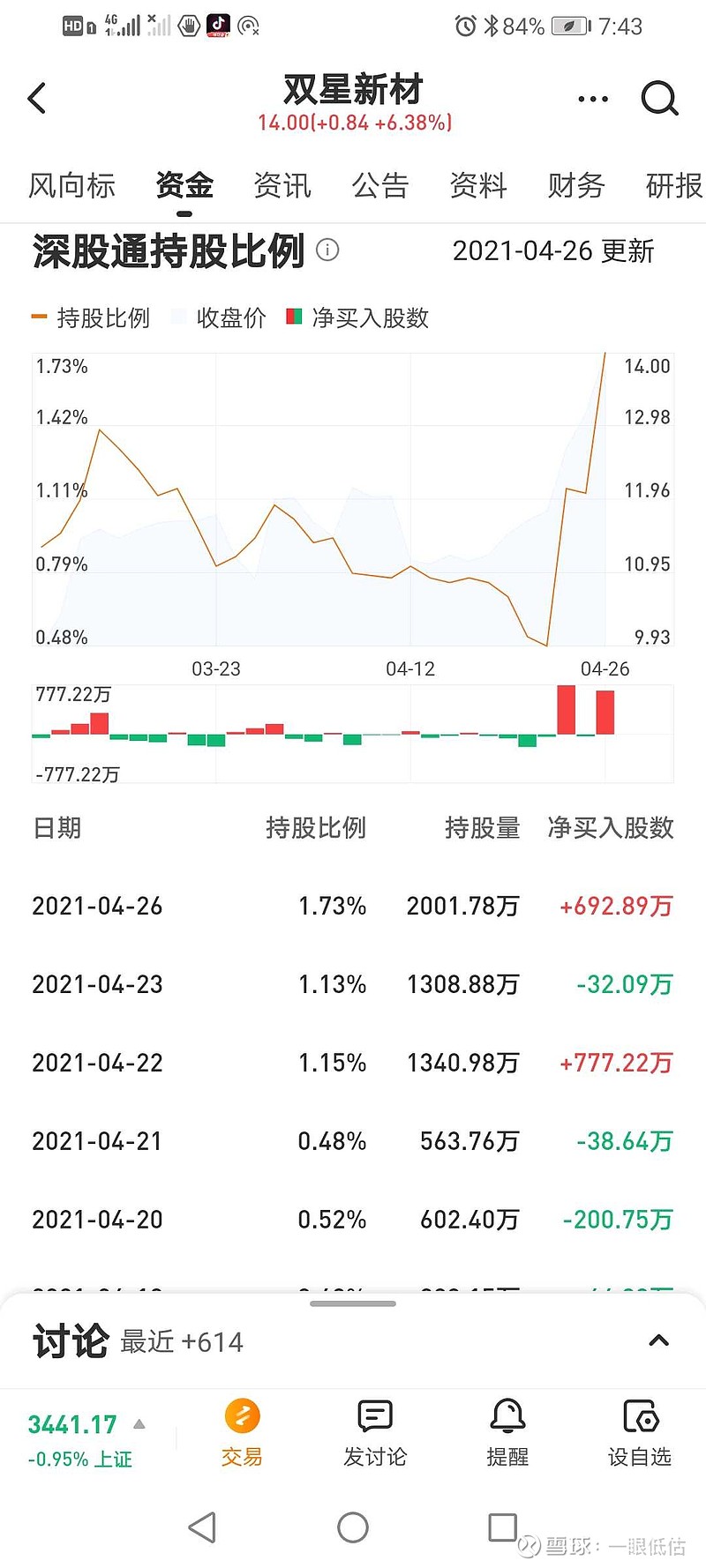This screenshot has height=1568, width=706.
Task: Open the 公告 tab
Action: 380,185
